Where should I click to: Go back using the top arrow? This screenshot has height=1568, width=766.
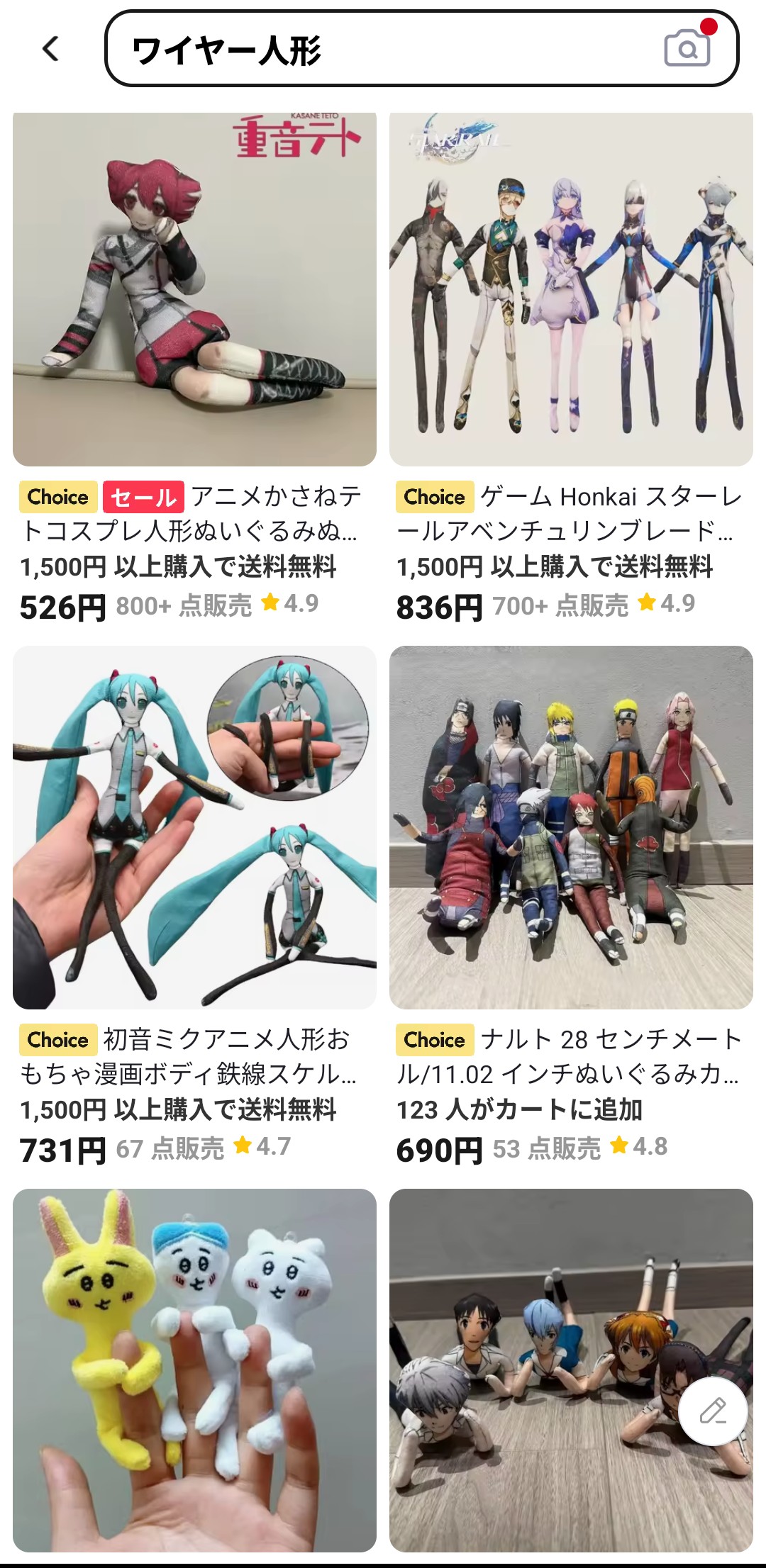point(50,49)
